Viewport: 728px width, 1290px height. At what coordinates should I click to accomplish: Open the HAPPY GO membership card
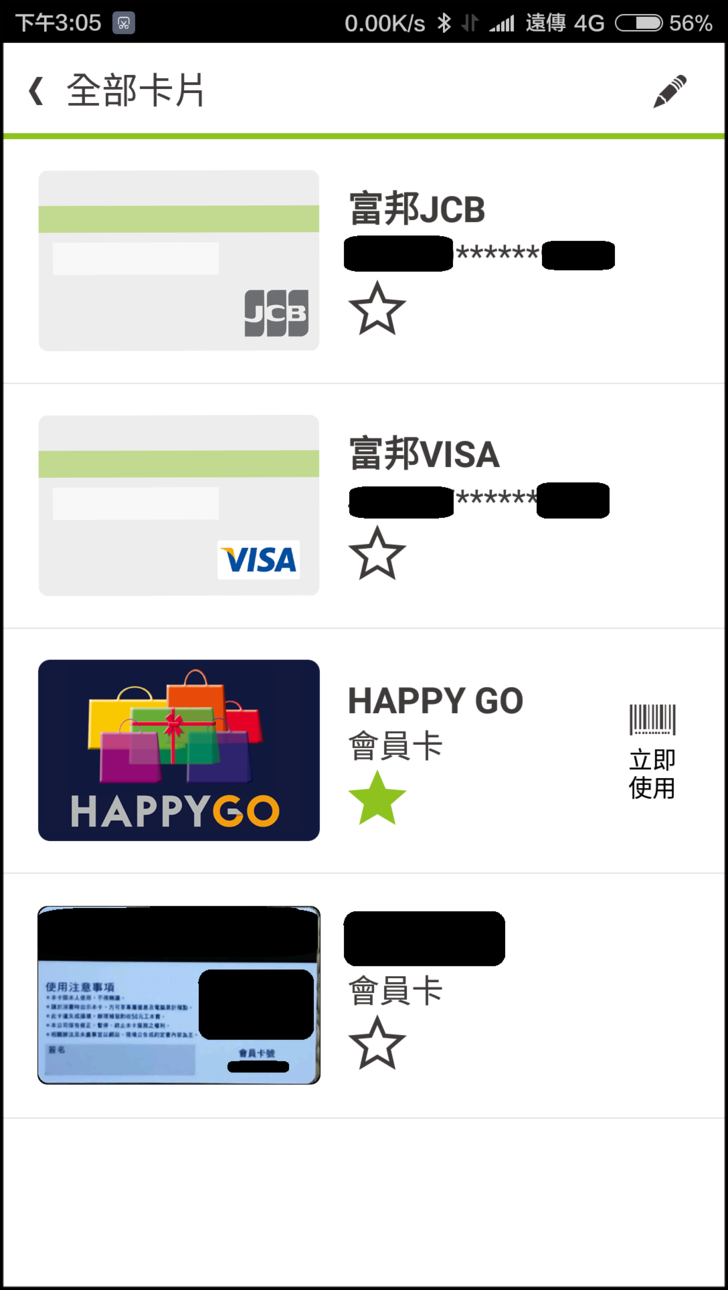pyautogui.click(x=179, y=750)
